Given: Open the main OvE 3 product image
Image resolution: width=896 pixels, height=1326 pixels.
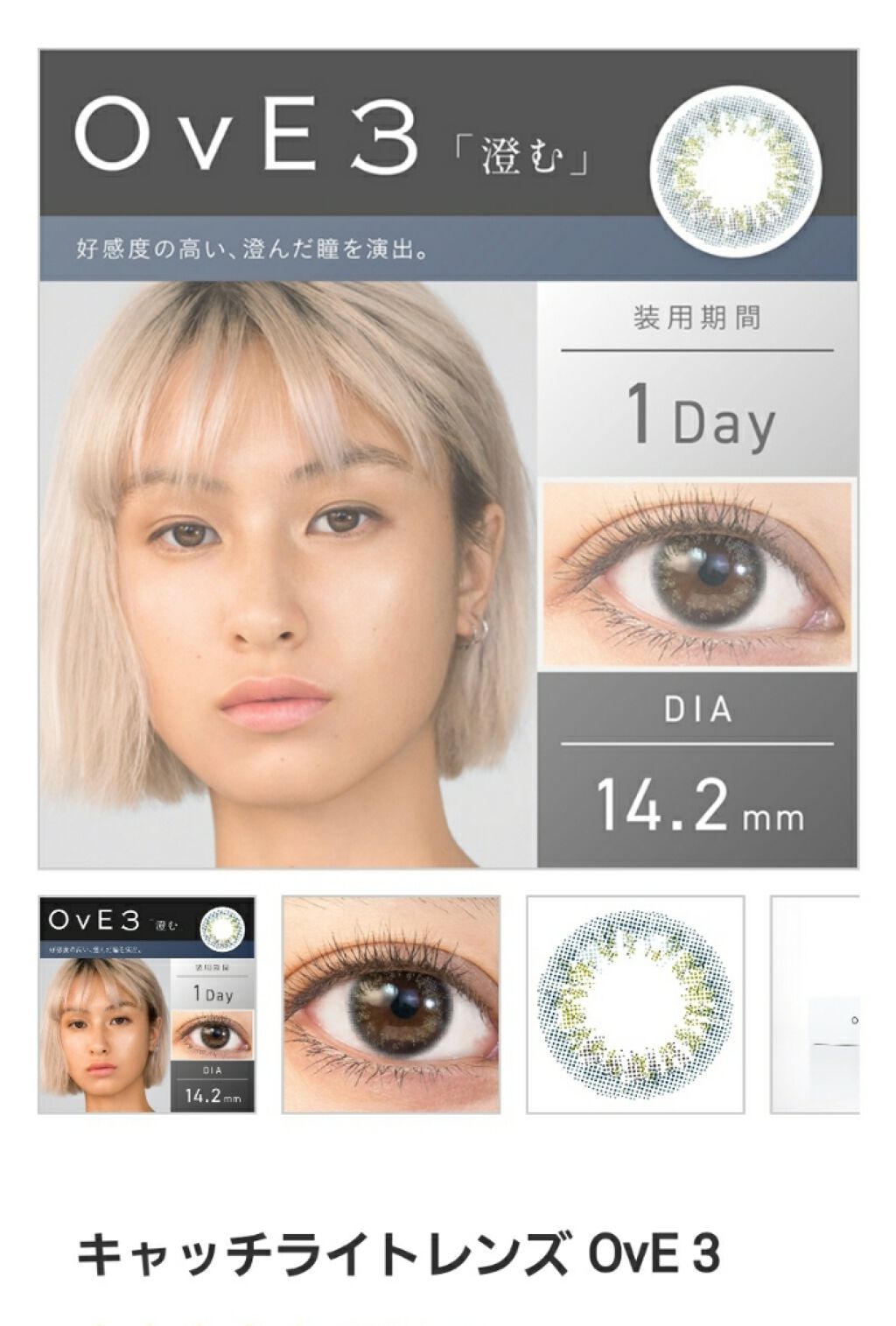Looking at the screenshot, I should (x=448, y=459).
